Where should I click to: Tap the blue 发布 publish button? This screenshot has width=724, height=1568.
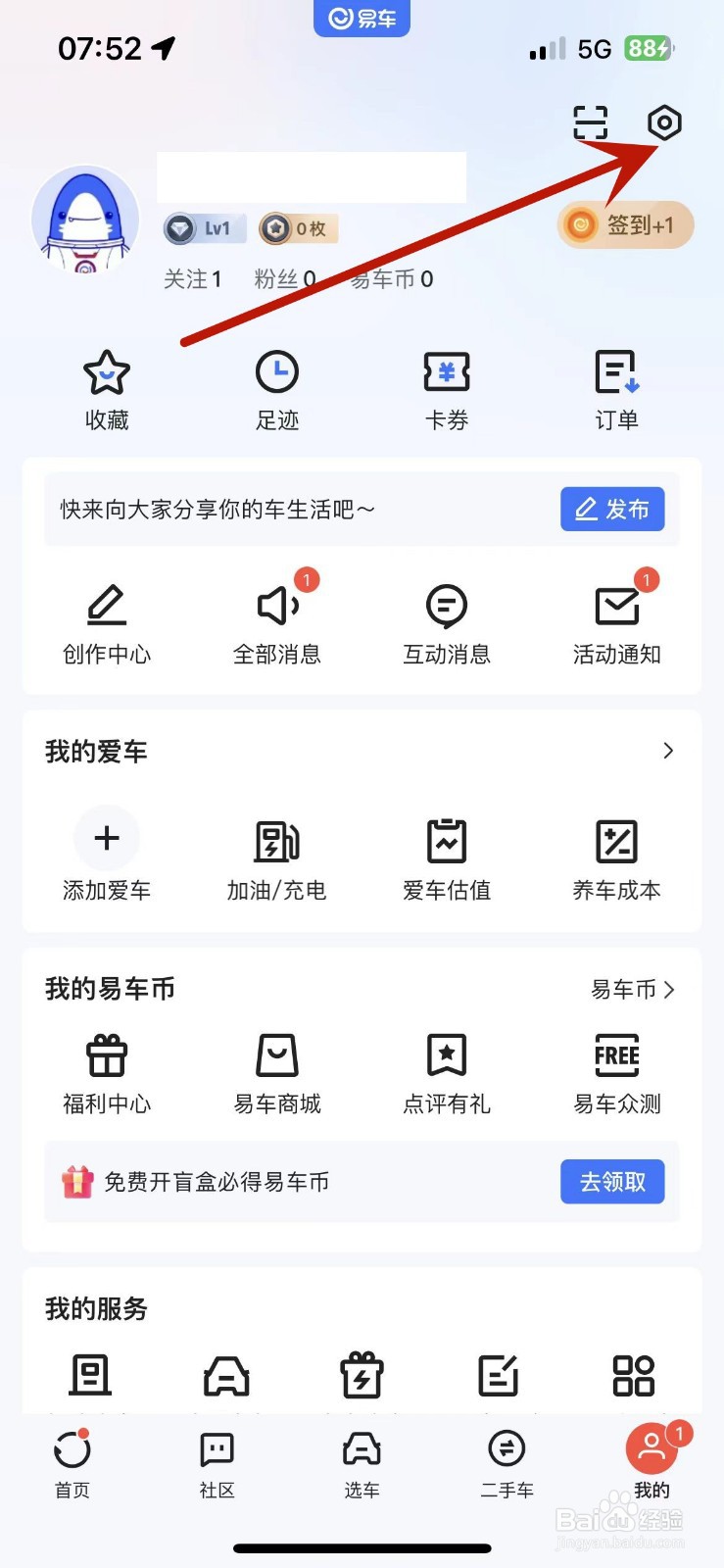tap(612, 510)
